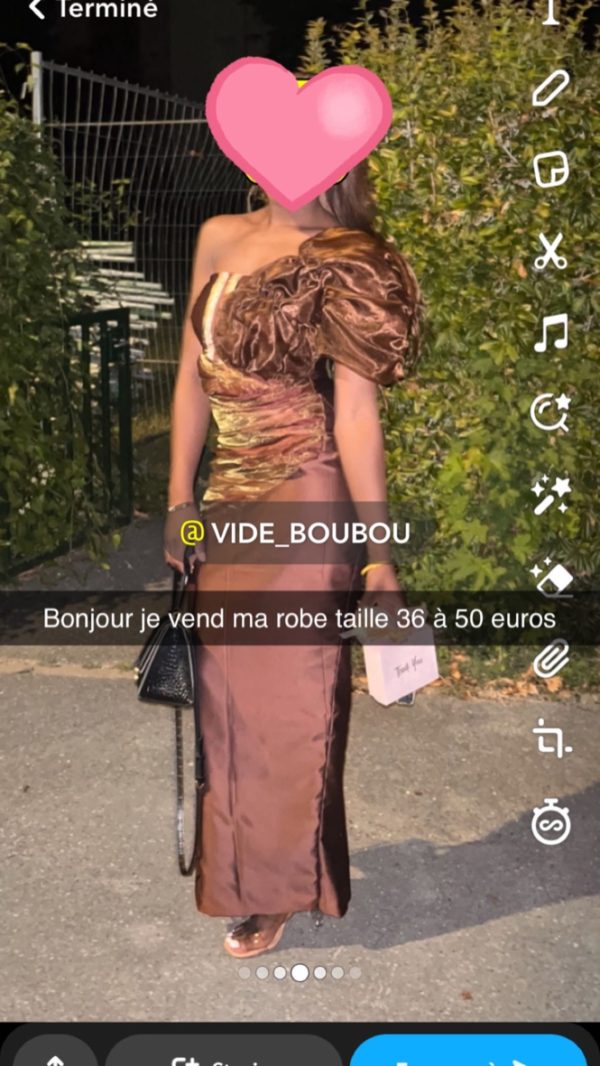This screenshot has width=600, height=1066.
Task: Add music with the note icon
Action: 550,332
